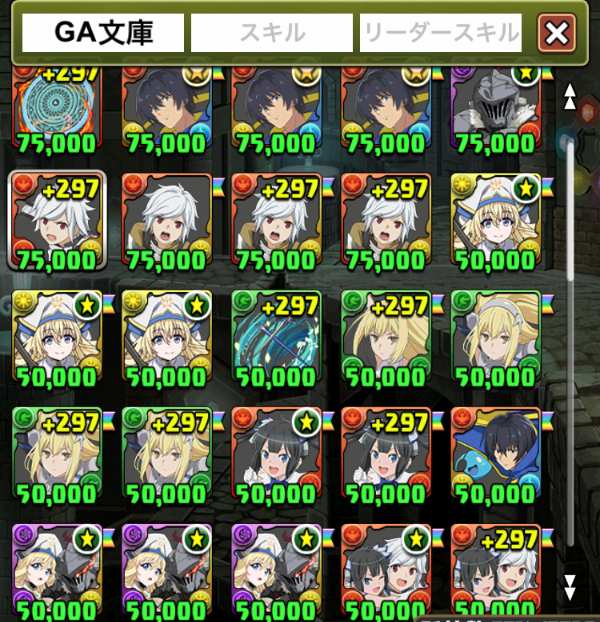Screen dimensions: 600x622
Task: Pick the blonde elf card without +297
Action: (x=495, y=337)
